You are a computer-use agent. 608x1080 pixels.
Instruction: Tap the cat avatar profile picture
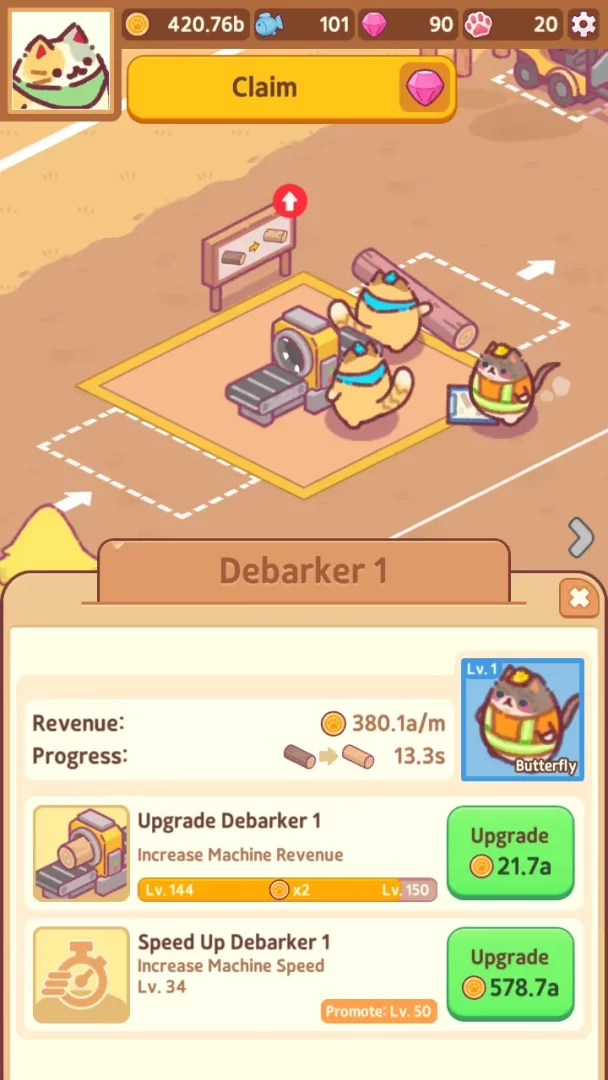[x=58, y=60]
